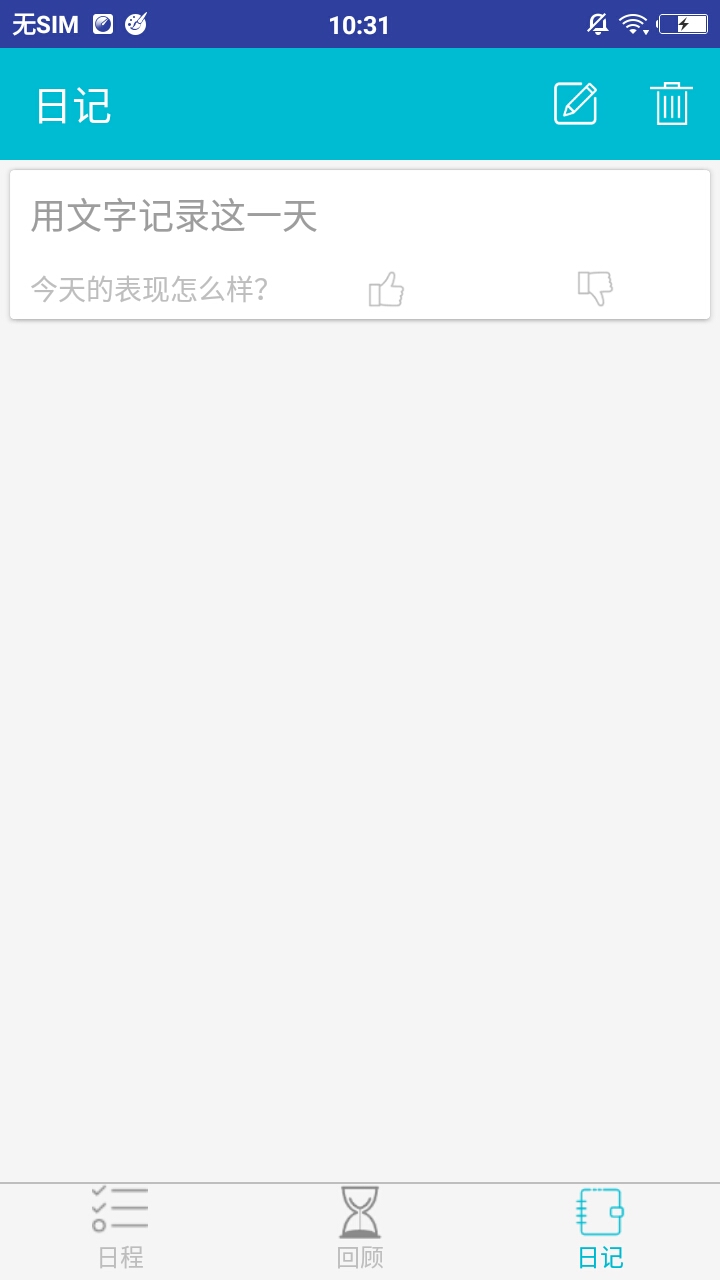
Task: Click the trash delete icon
Action: point(672,101)
